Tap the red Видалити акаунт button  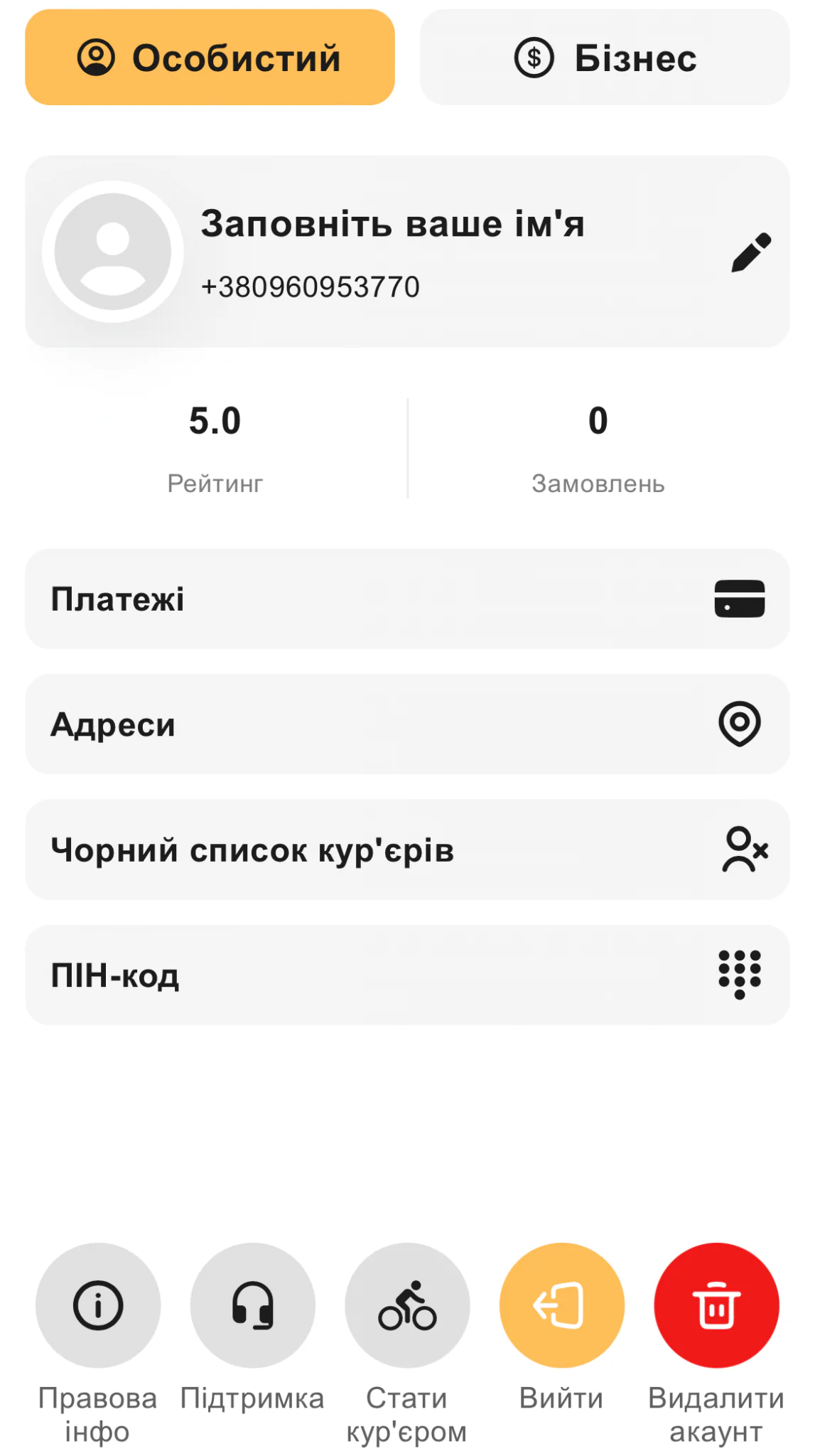click(x=716, y=1305)
